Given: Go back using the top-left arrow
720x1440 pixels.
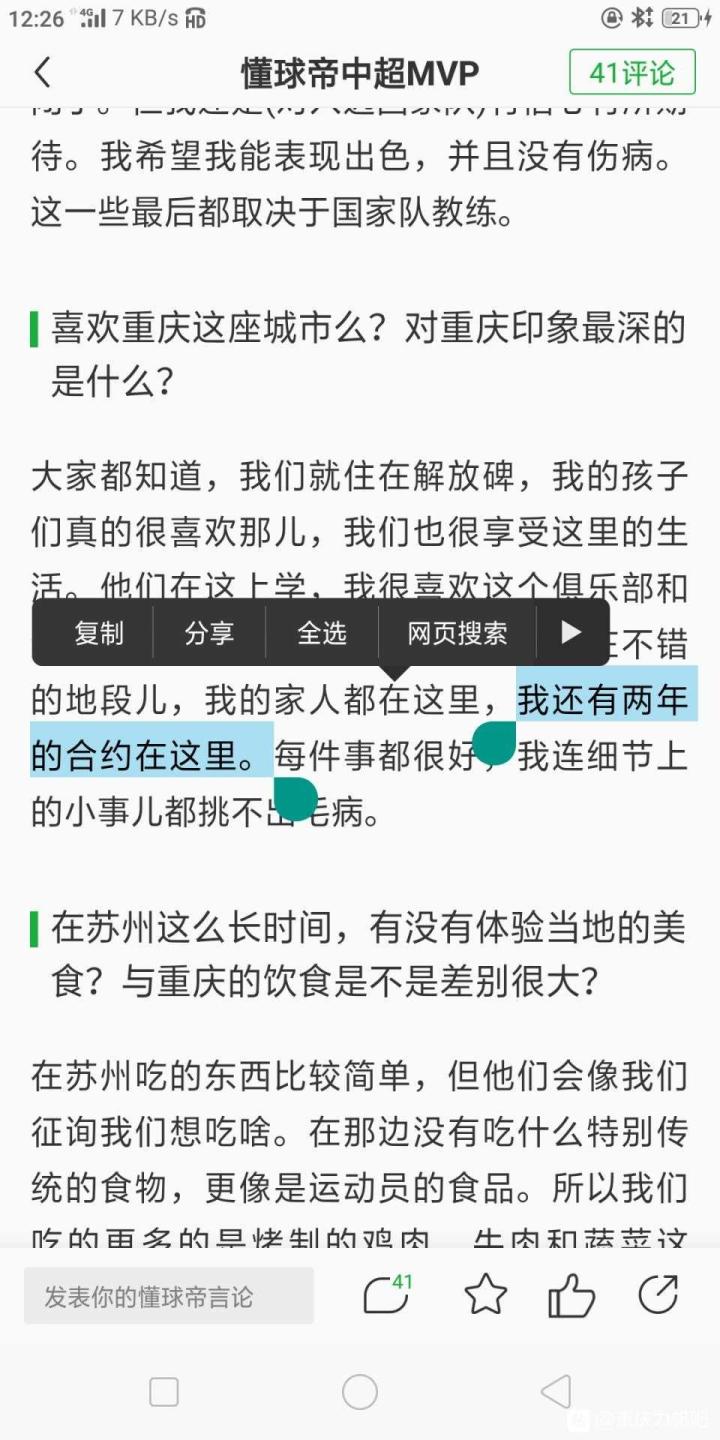Looking at the screenshot, I should (x=42, y=73).
